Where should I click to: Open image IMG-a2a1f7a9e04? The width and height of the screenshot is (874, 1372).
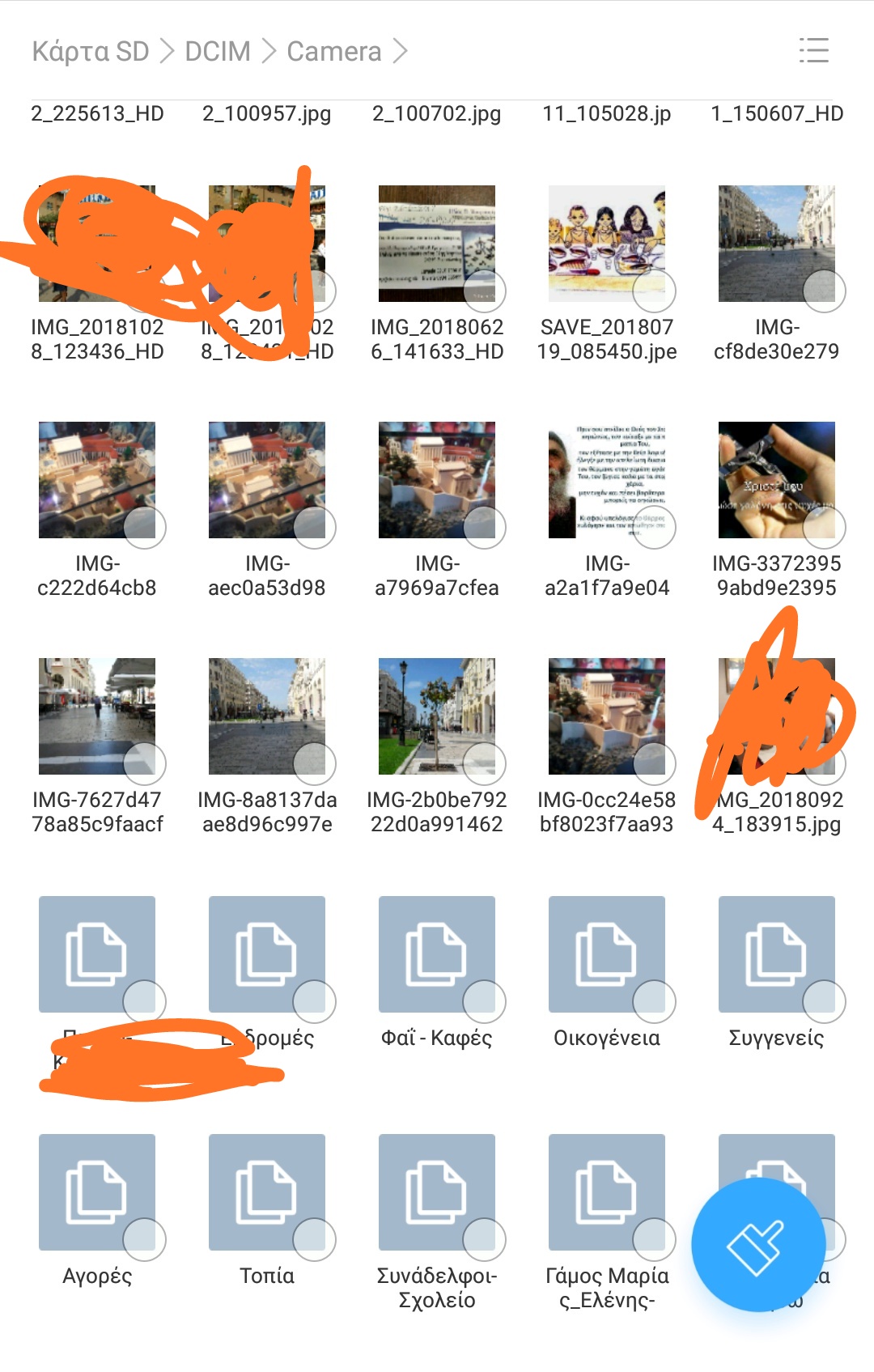[606, 479]
